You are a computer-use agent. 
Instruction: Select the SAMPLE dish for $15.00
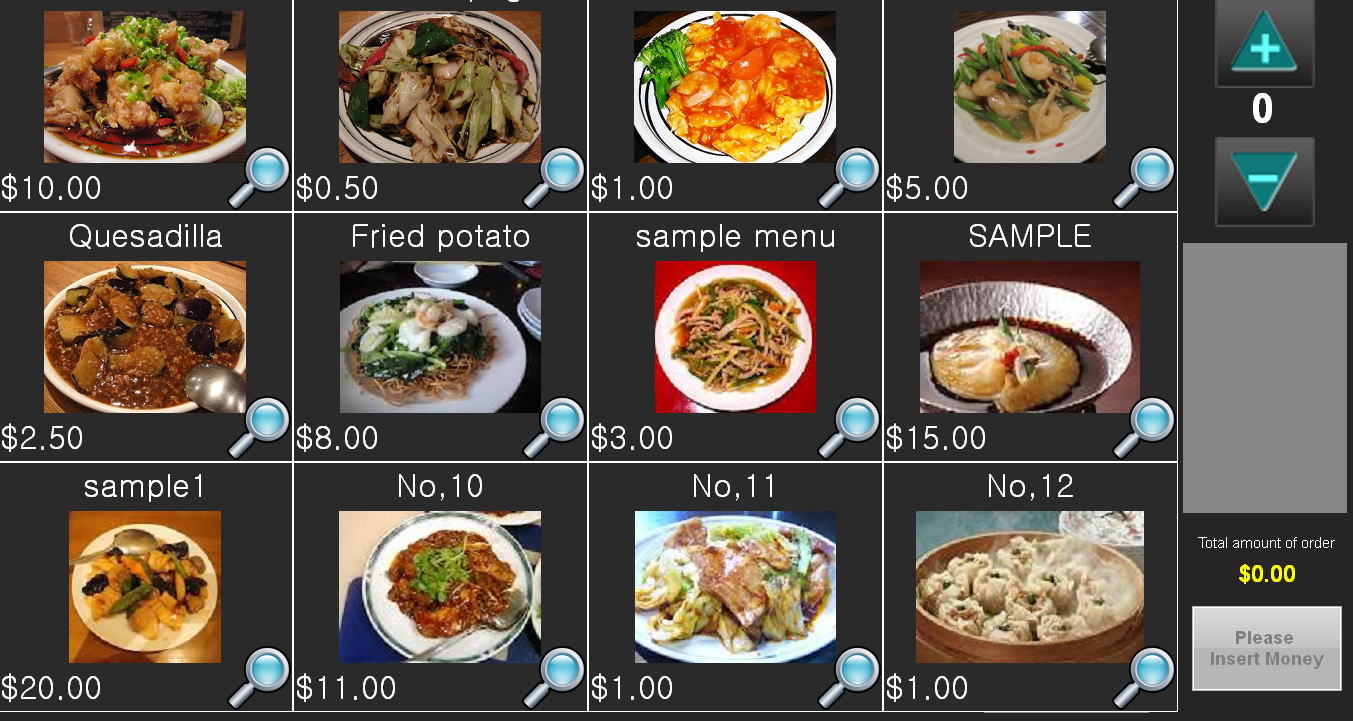[1029, 337]
